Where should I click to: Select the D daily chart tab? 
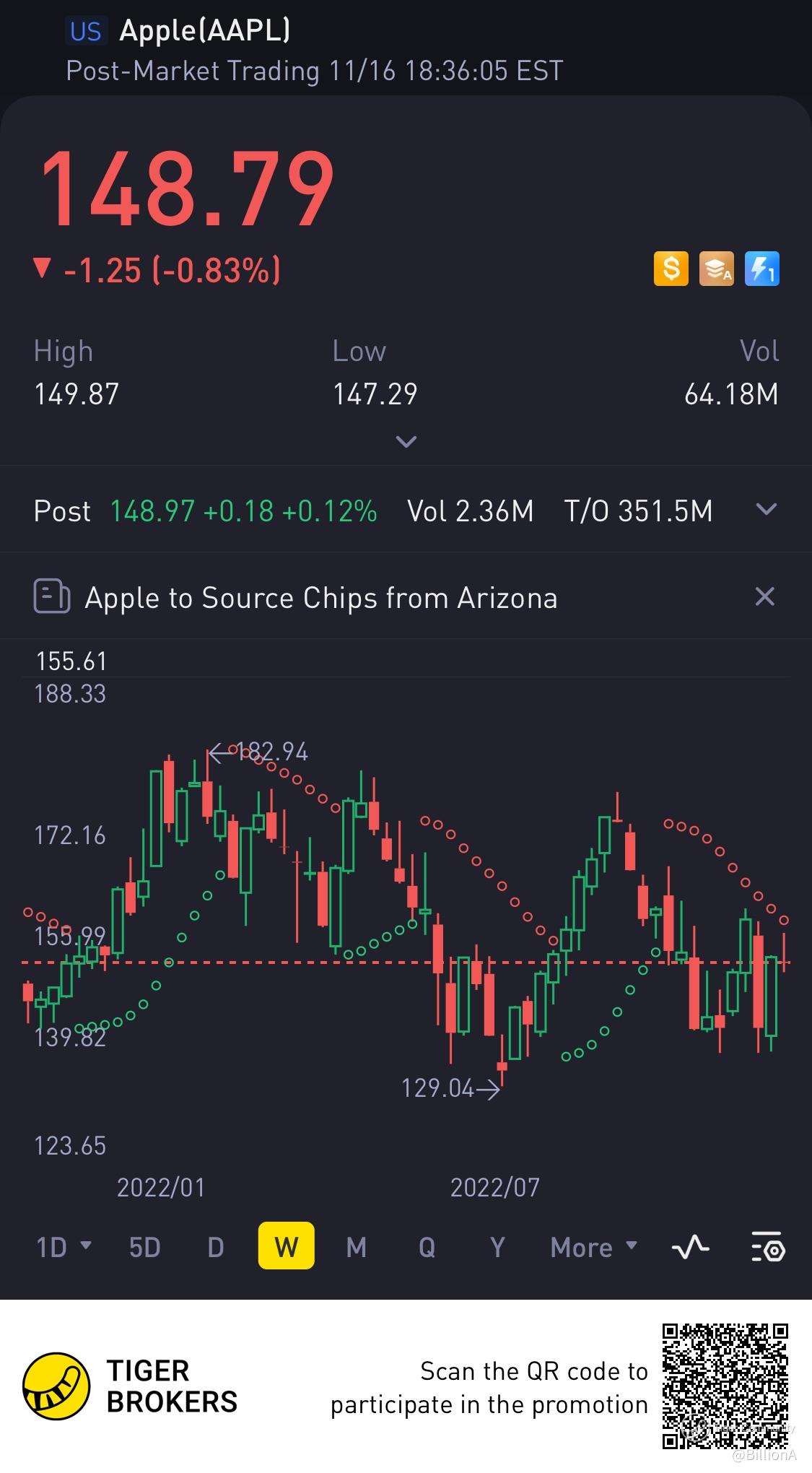[215, 1246]
